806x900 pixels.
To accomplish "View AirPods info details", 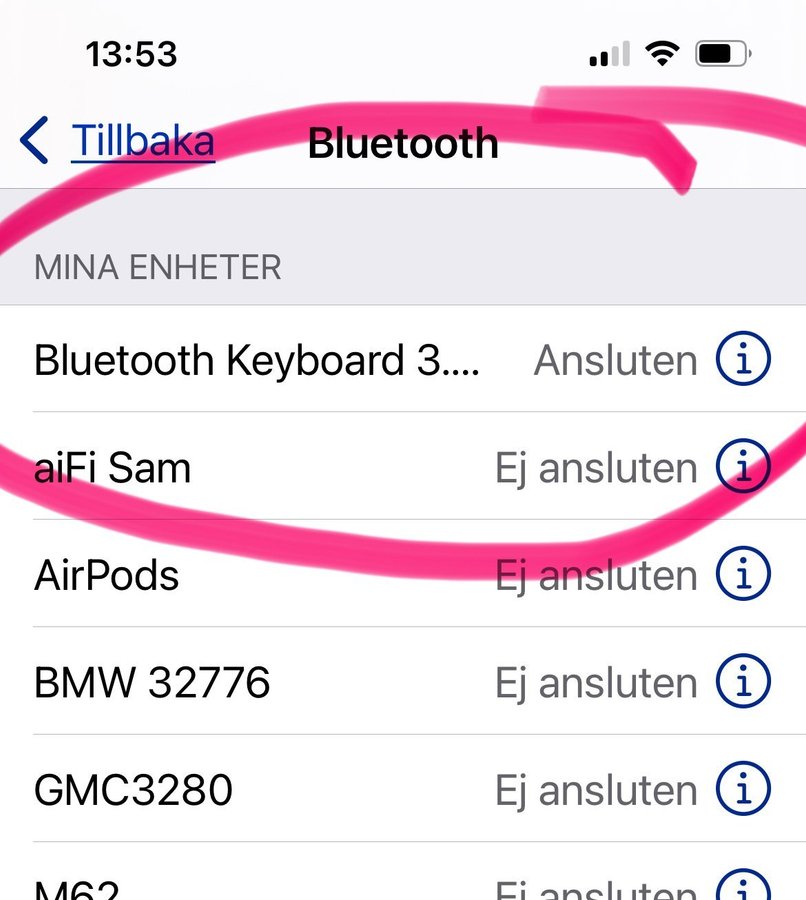I will (744, 574).
